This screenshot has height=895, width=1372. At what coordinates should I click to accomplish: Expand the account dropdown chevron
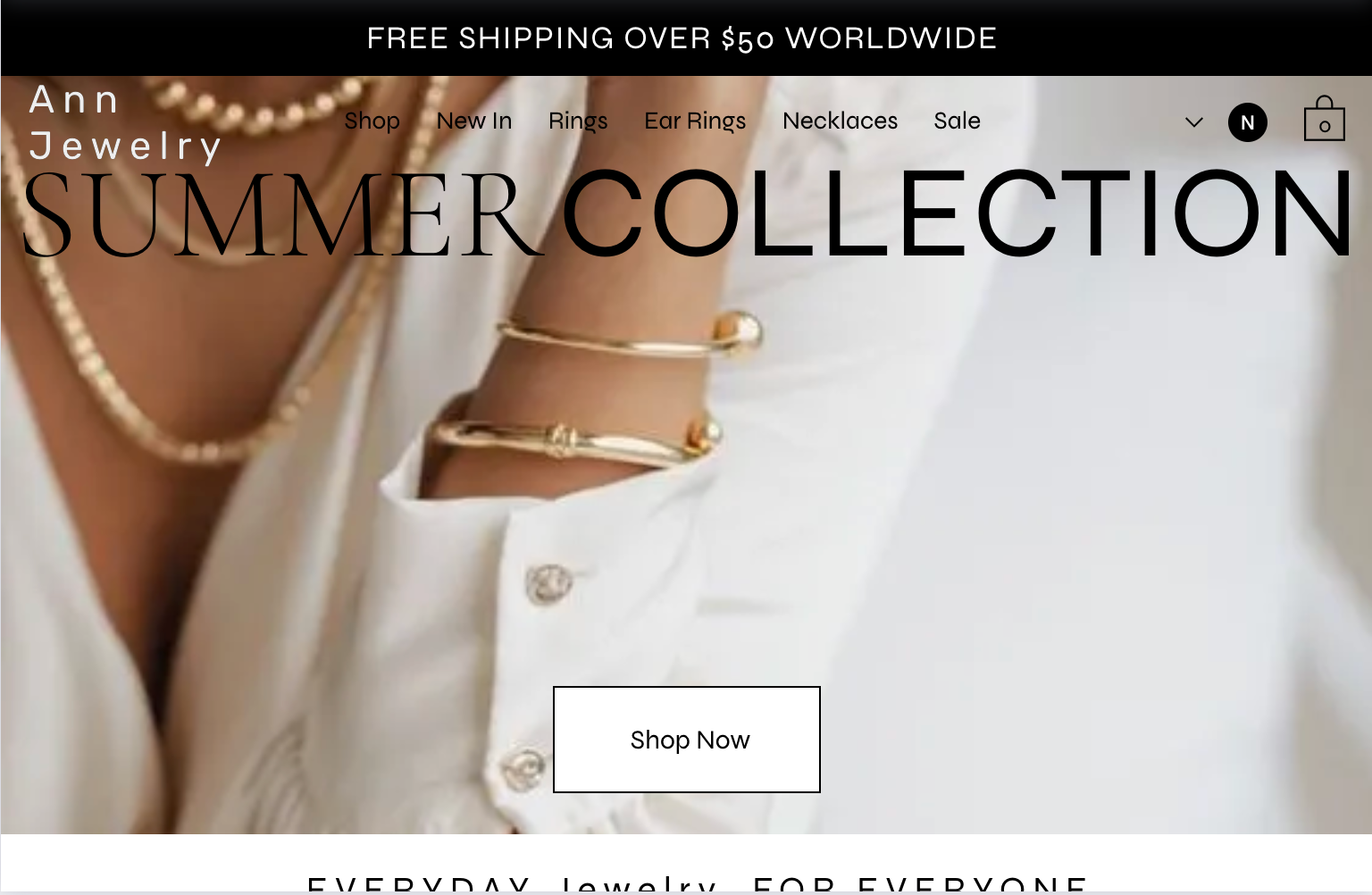(1194, 122)
